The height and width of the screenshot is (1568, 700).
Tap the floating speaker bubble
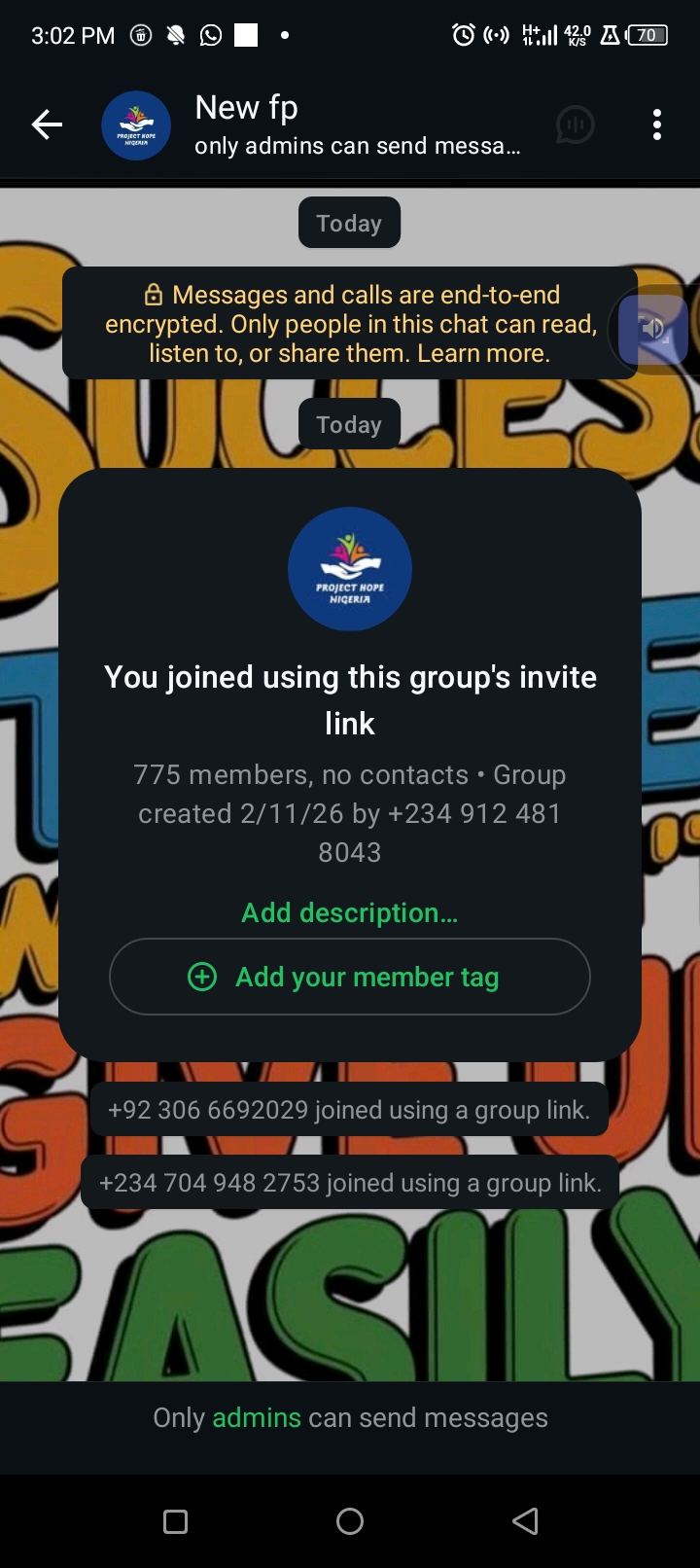pyautogui.click(x=654, y=329)
